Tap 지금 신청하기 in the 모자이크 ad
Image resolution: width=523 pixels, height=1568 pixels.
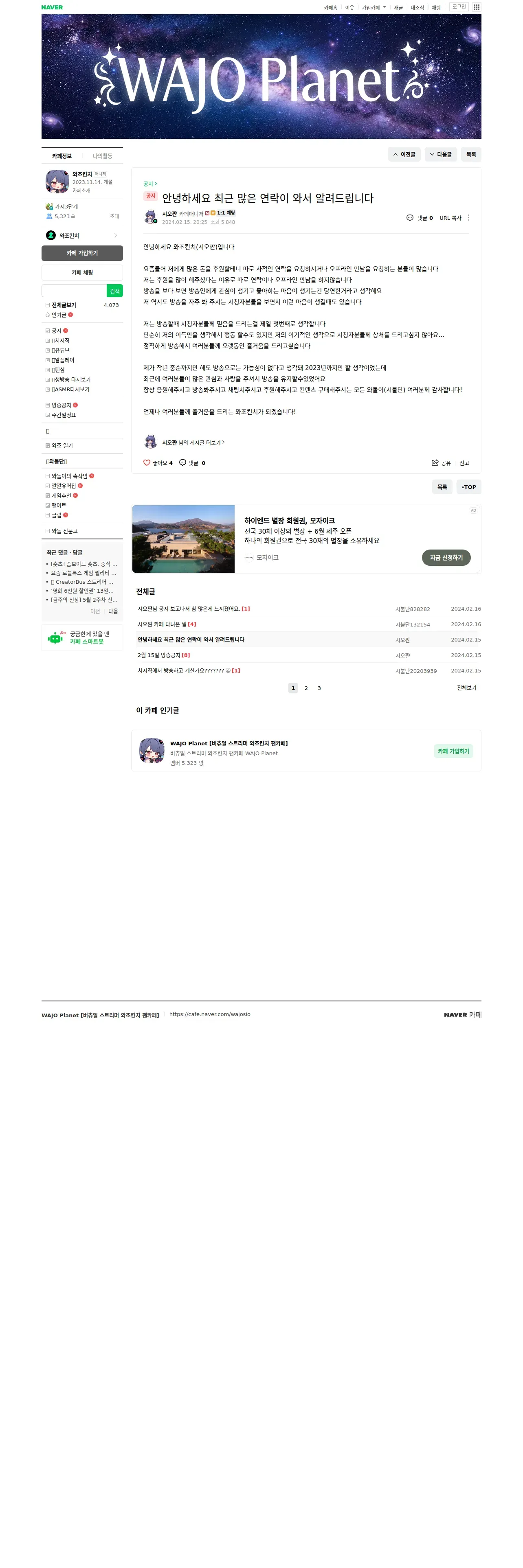(446, 558)
